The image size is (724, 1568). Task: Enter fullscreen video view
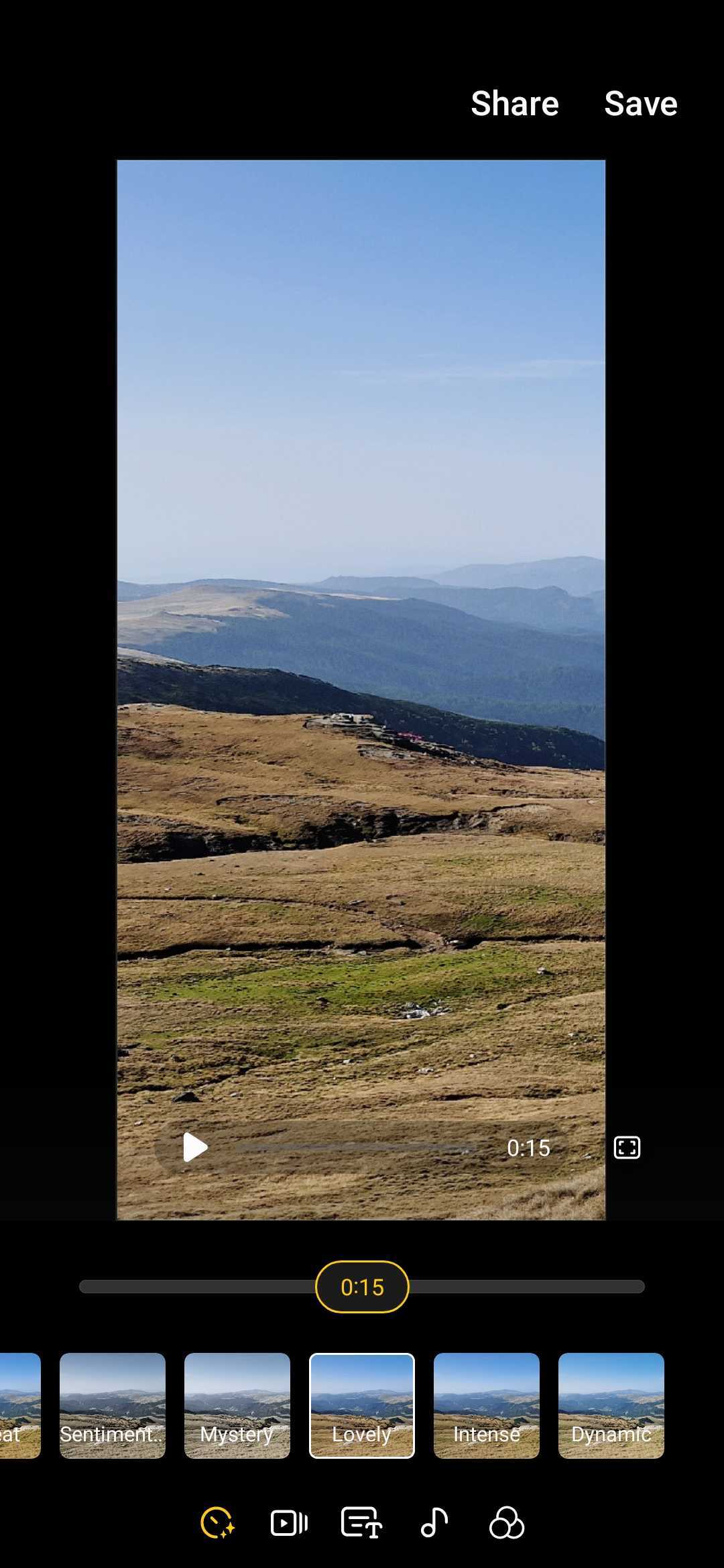click(x=627, y=1147)
